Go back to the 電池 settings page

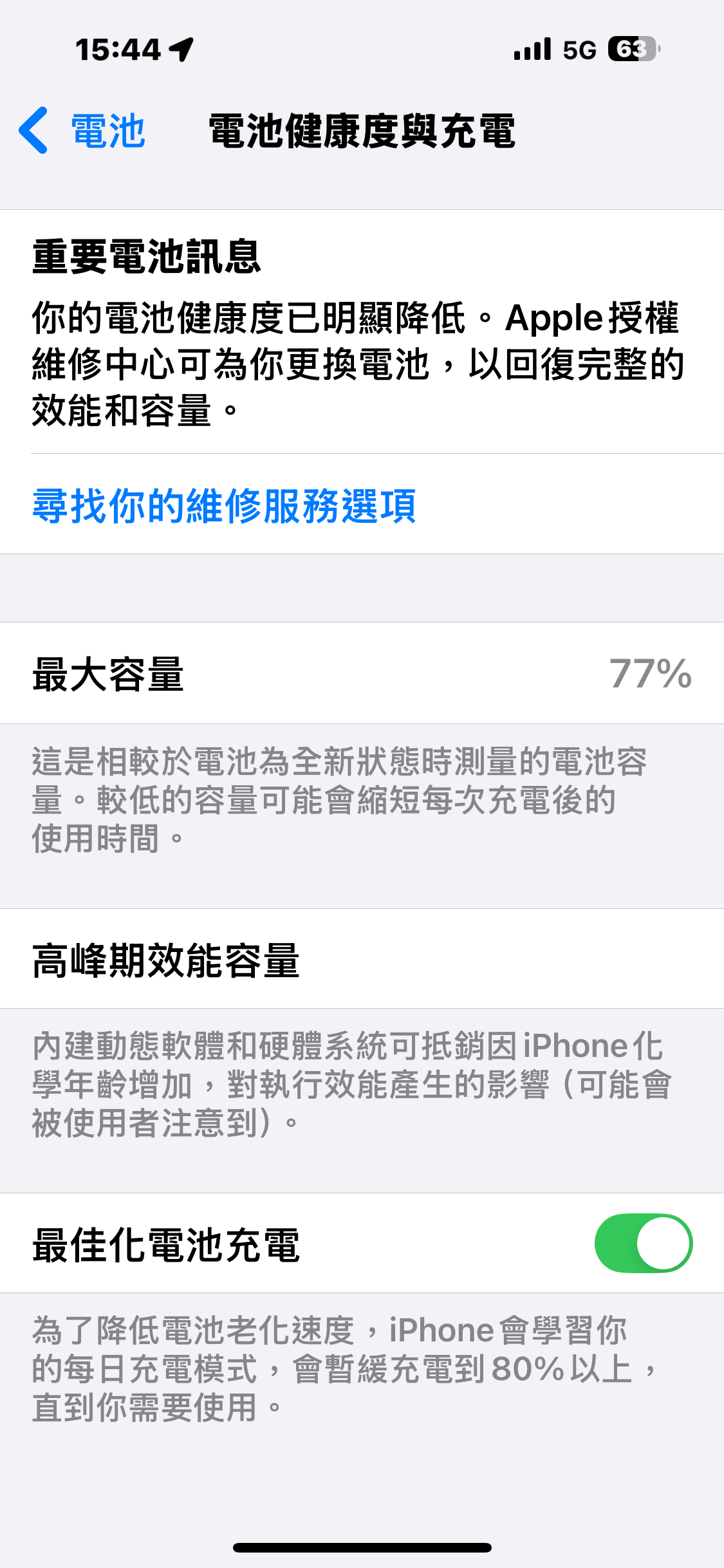(82, 131)
